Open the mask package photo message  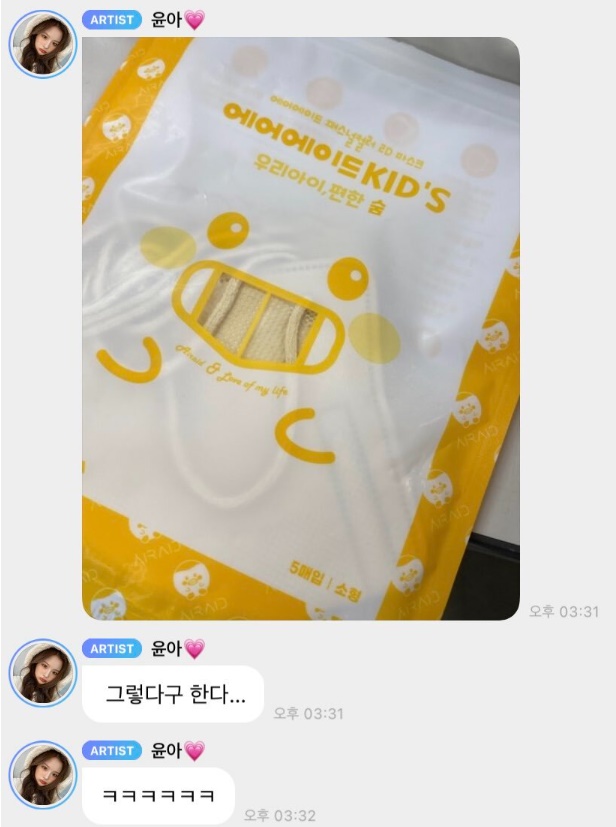click(x=300, y=330)
